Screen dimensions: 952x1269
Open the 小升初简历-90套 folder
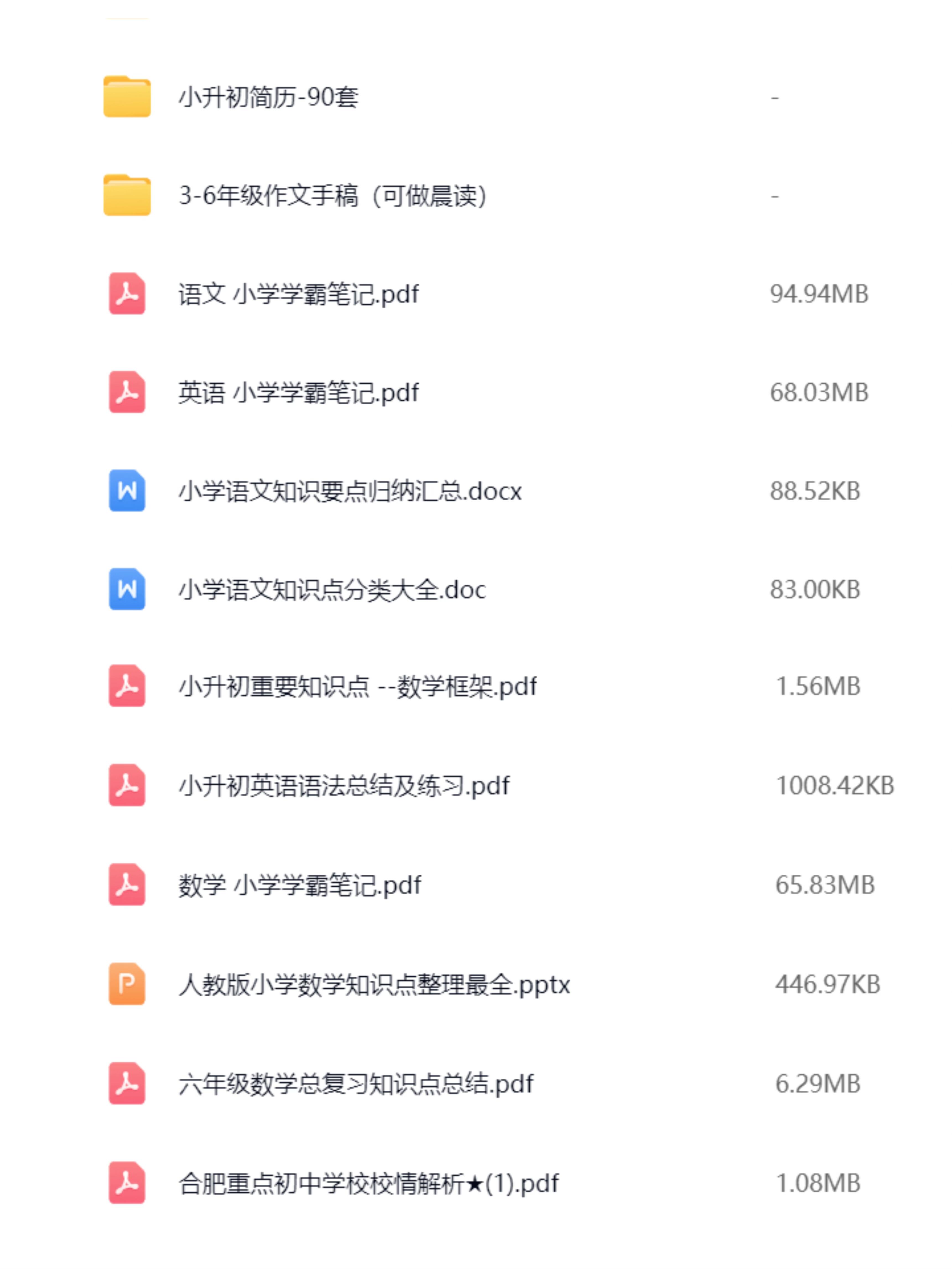tap(269, 97)
